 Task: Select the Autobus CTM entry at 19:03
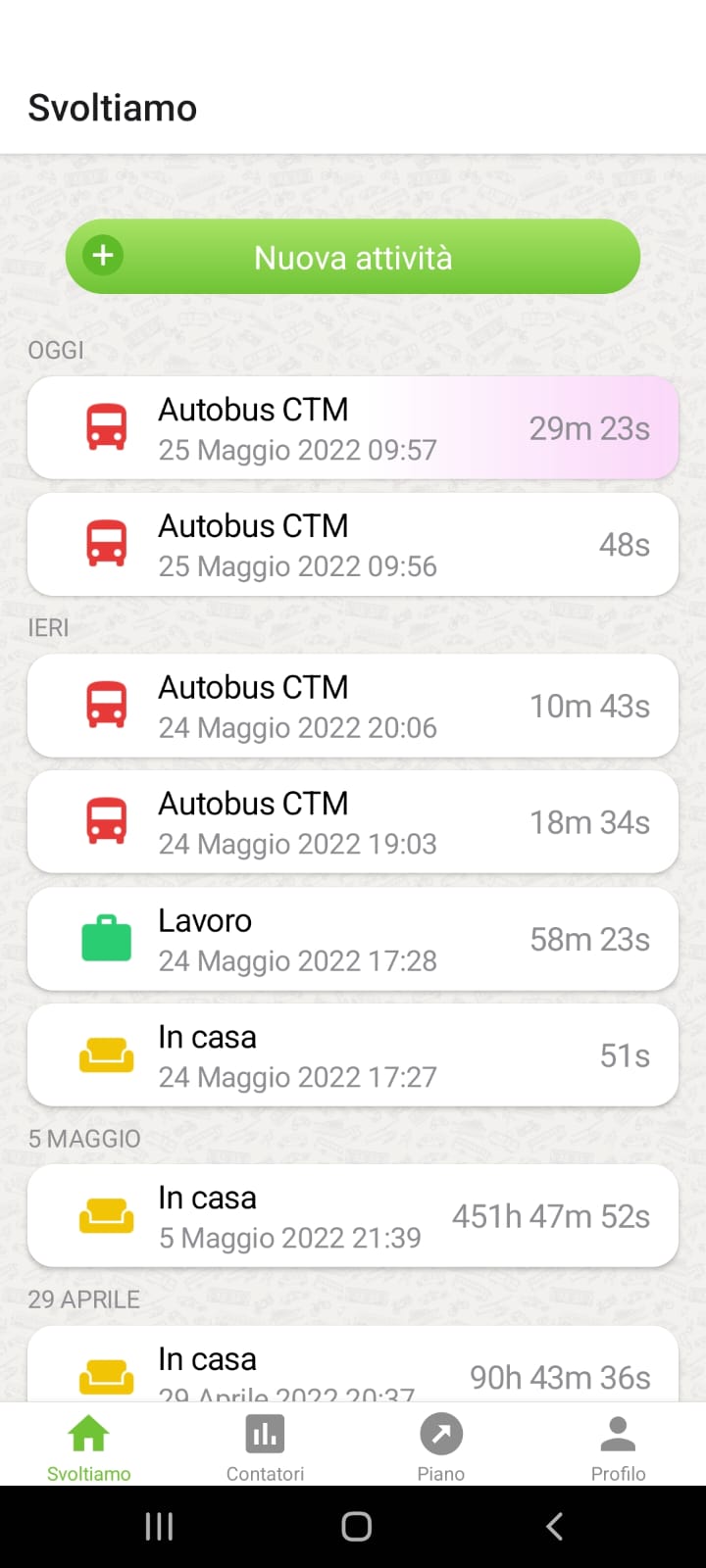pos(353,822)
